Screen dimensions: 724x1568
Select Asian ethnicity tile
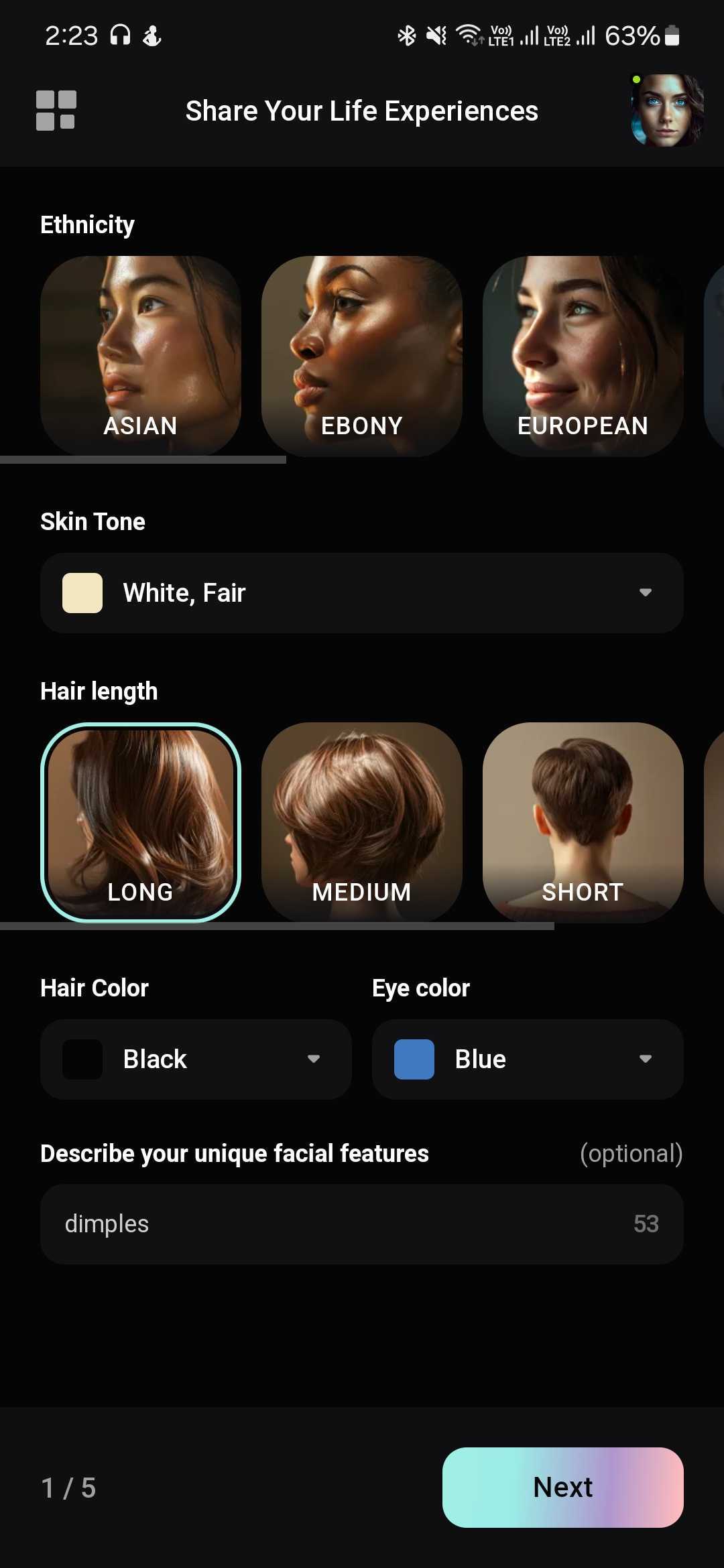pos(141,356)
